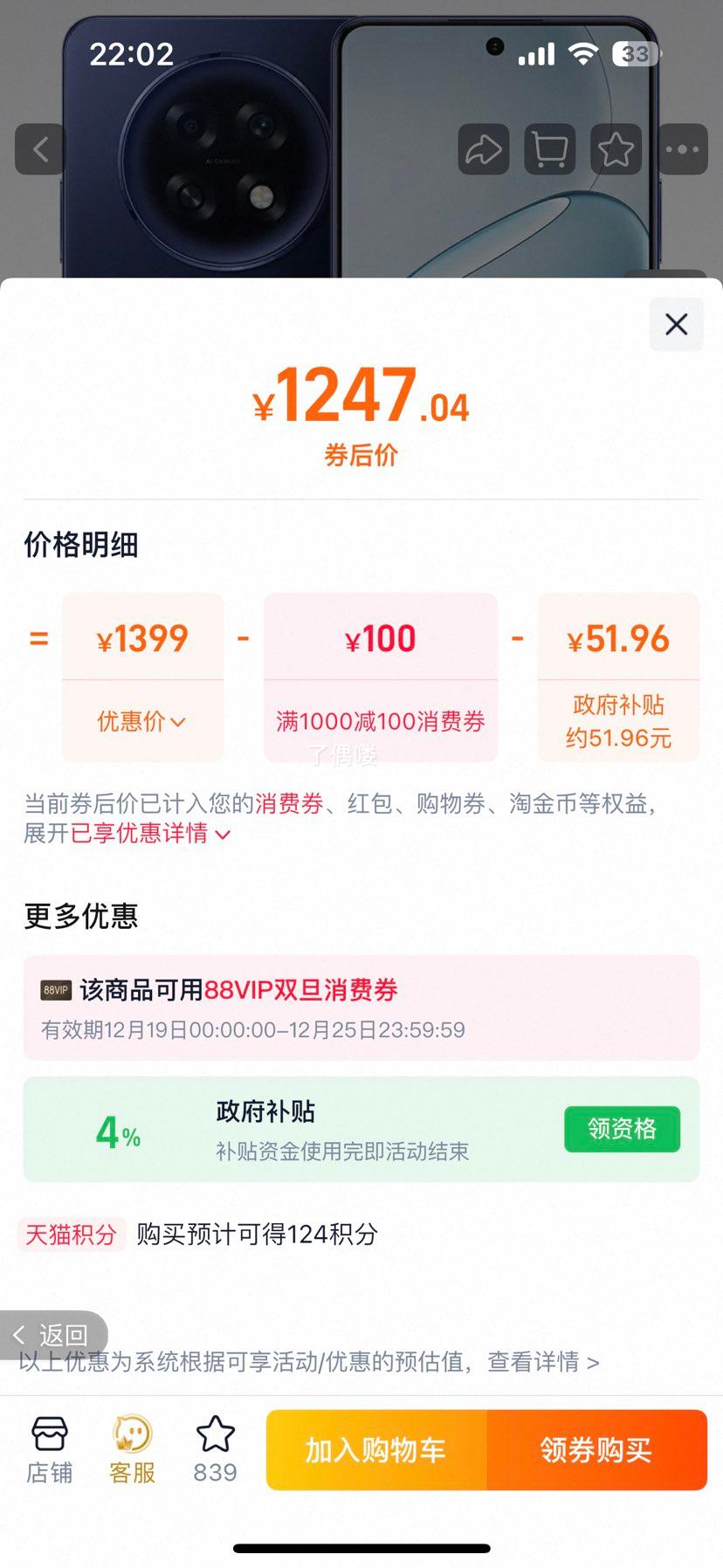The height and width of the screenshot is (1568, 723).
Task: Tap 领券购买 to buy with coupon
Action: coord(597,1449)
